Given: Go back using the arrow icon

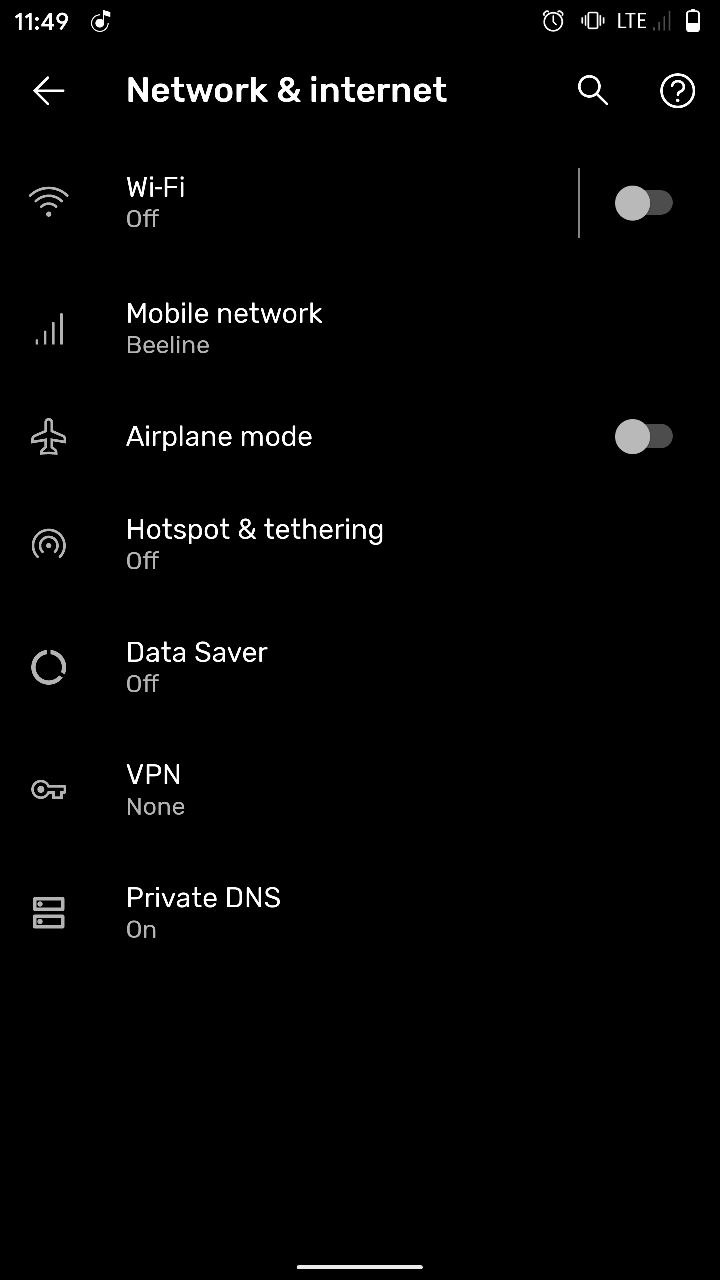Looking at the screenshot, I should pos(48,91).
